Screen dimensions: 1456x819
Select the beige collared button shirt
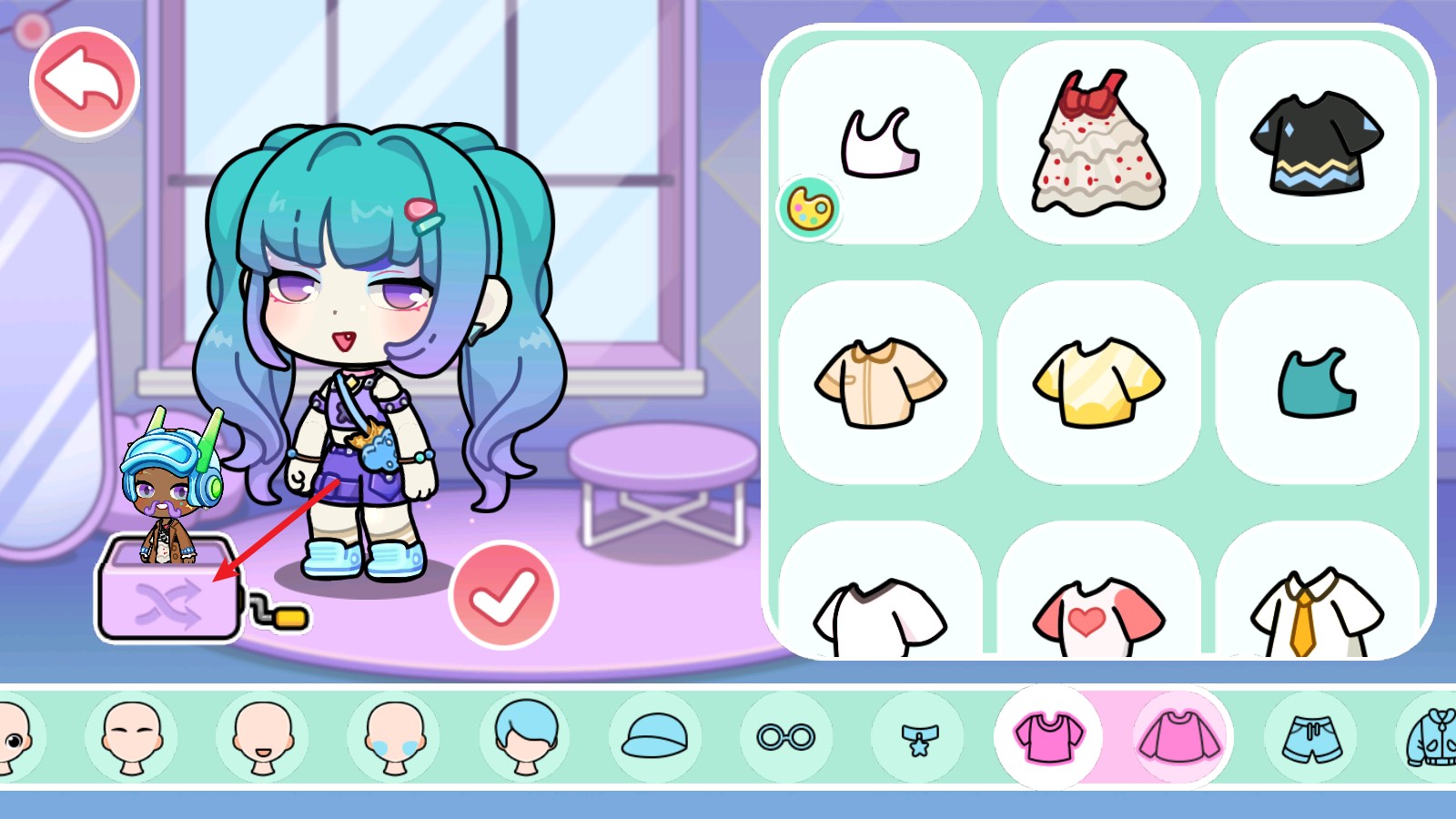(x=880, y=382)
